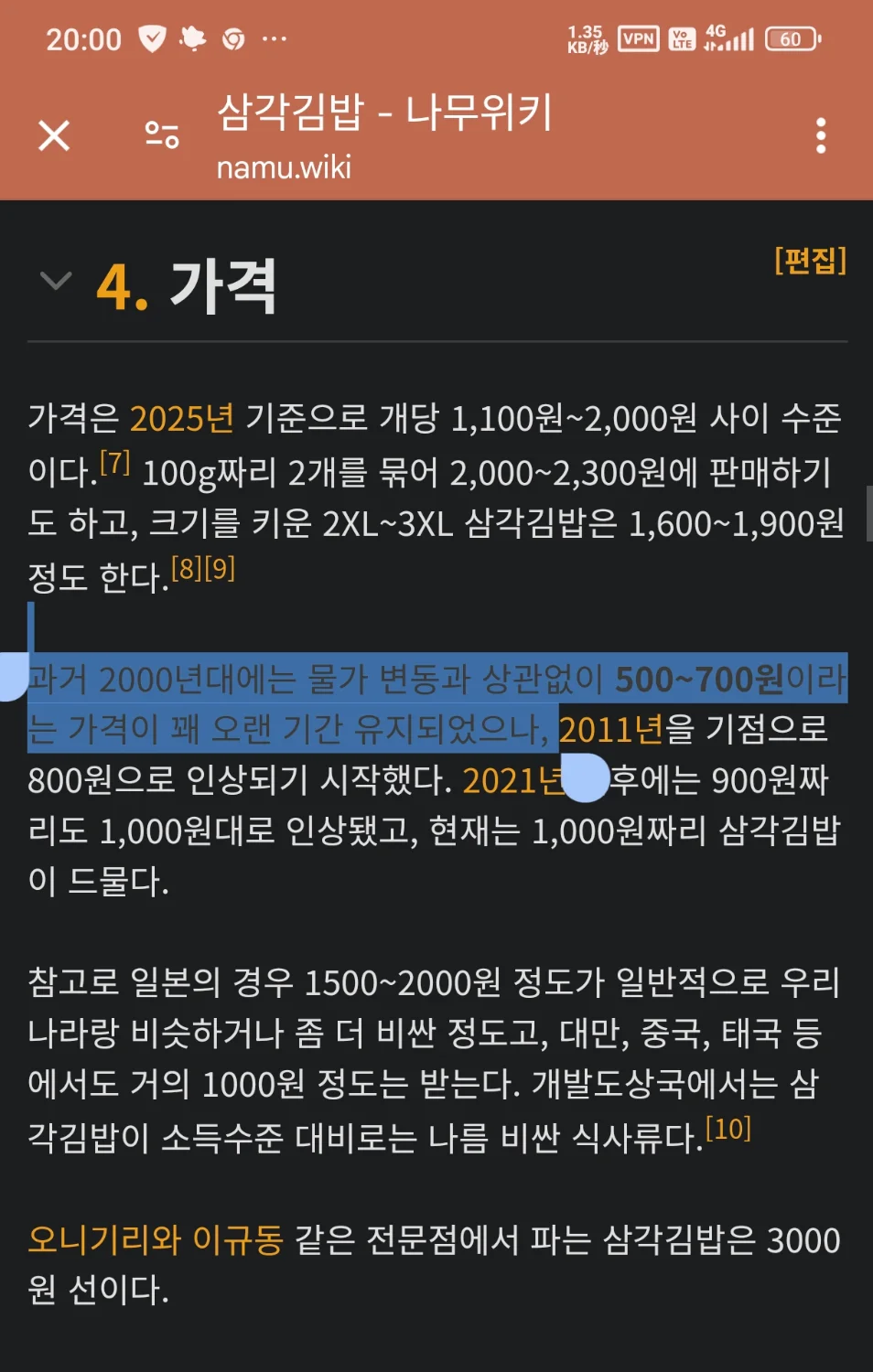
Task: Open footnote 7 reference
Action: click(x=114, y=463)
